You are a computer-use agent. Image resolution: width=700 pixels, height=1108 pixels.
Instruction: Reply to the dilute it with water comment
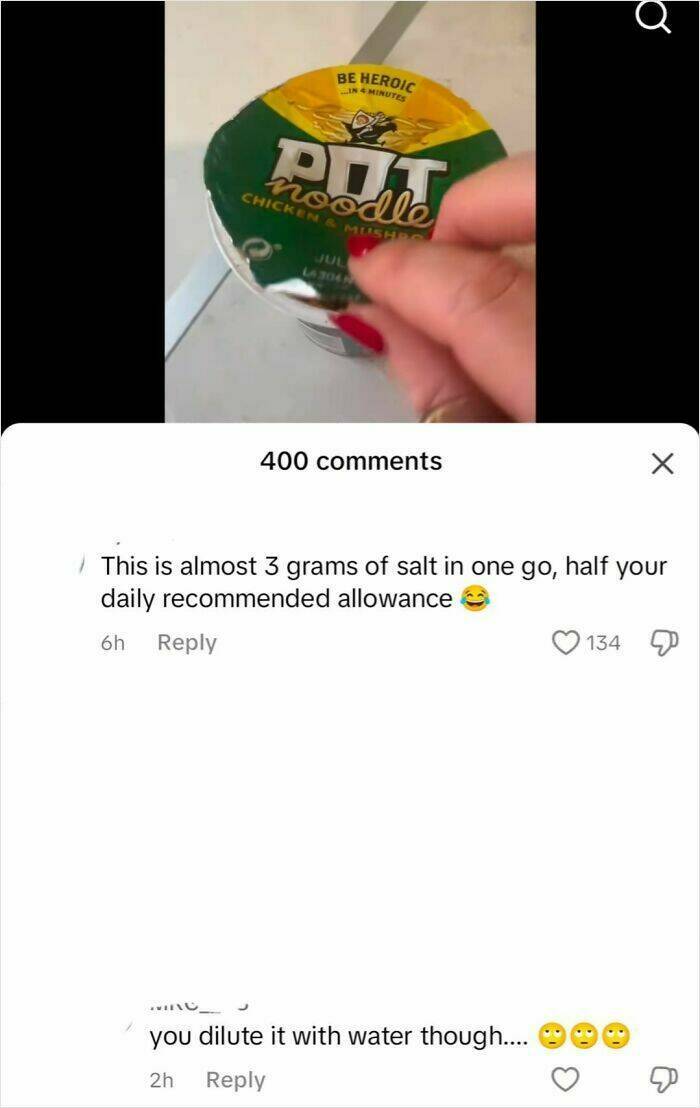235,1080
